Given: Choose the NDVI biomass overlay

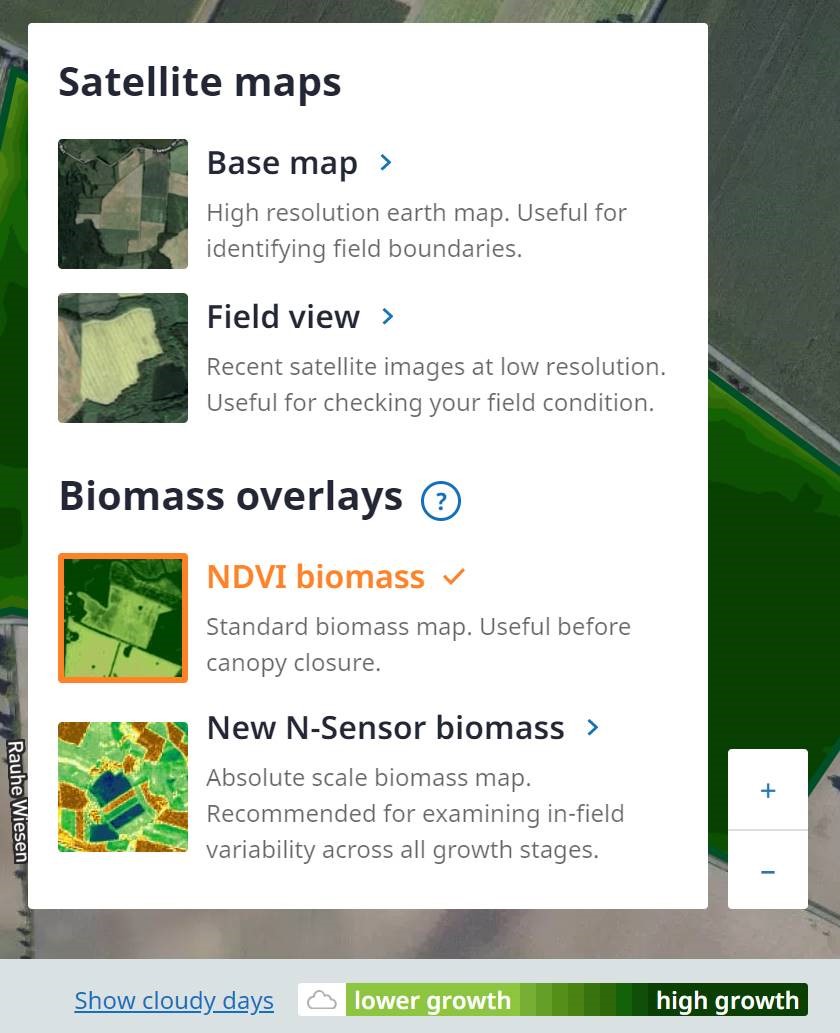Looking at the screenshot, I should coord(315,577).
